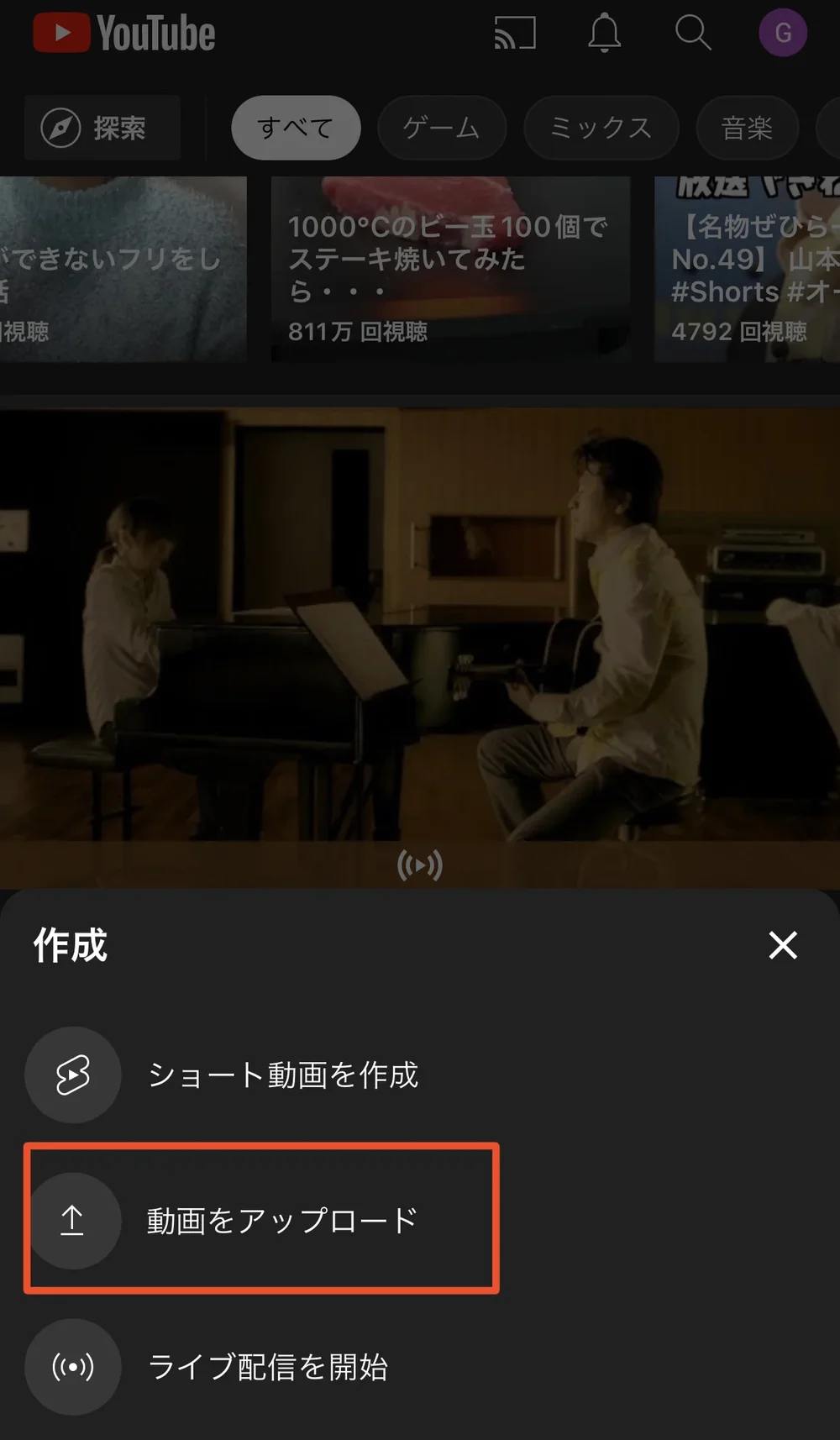Viewport: 840px width, 1440px height.
Task: Select the すべて filter chip
Action: 295,128
